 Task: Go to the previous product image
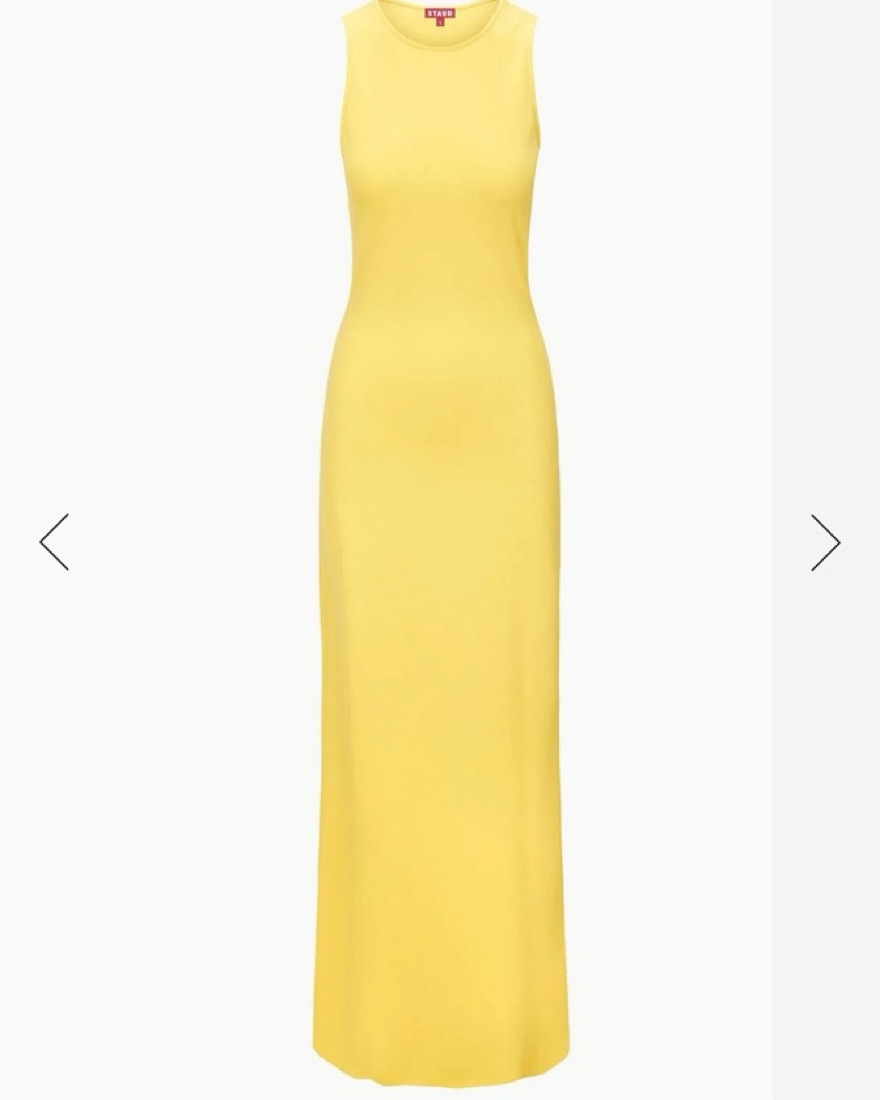(54, 542)
